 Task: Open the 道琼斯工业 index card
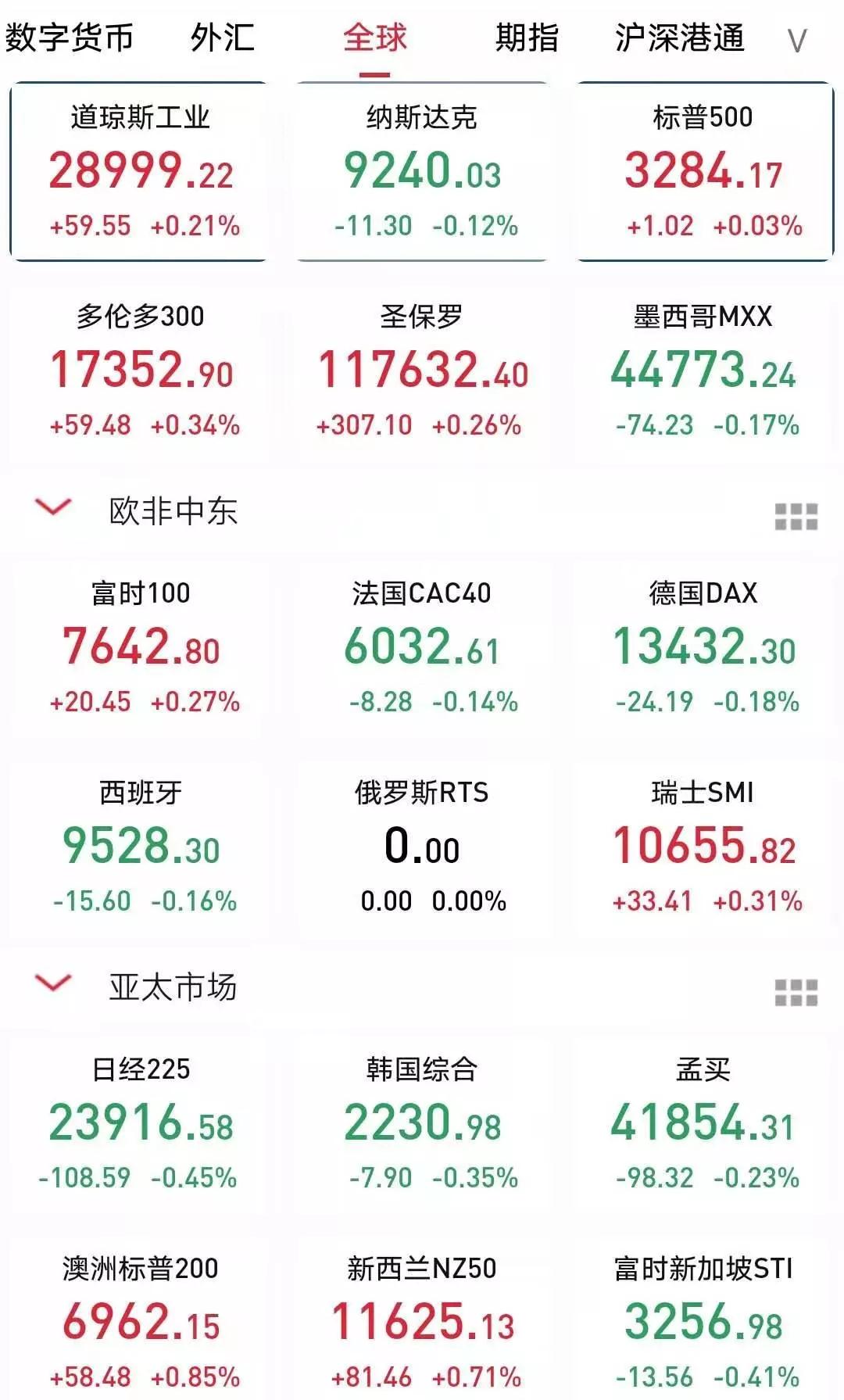141,172
